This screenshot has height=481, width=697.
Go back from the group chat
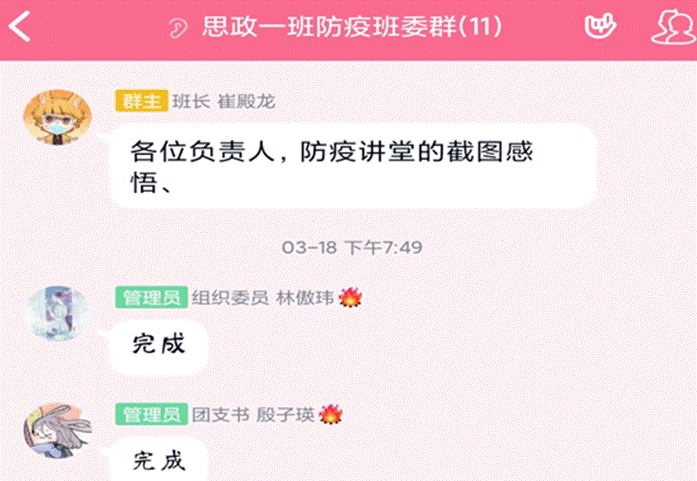20,27
